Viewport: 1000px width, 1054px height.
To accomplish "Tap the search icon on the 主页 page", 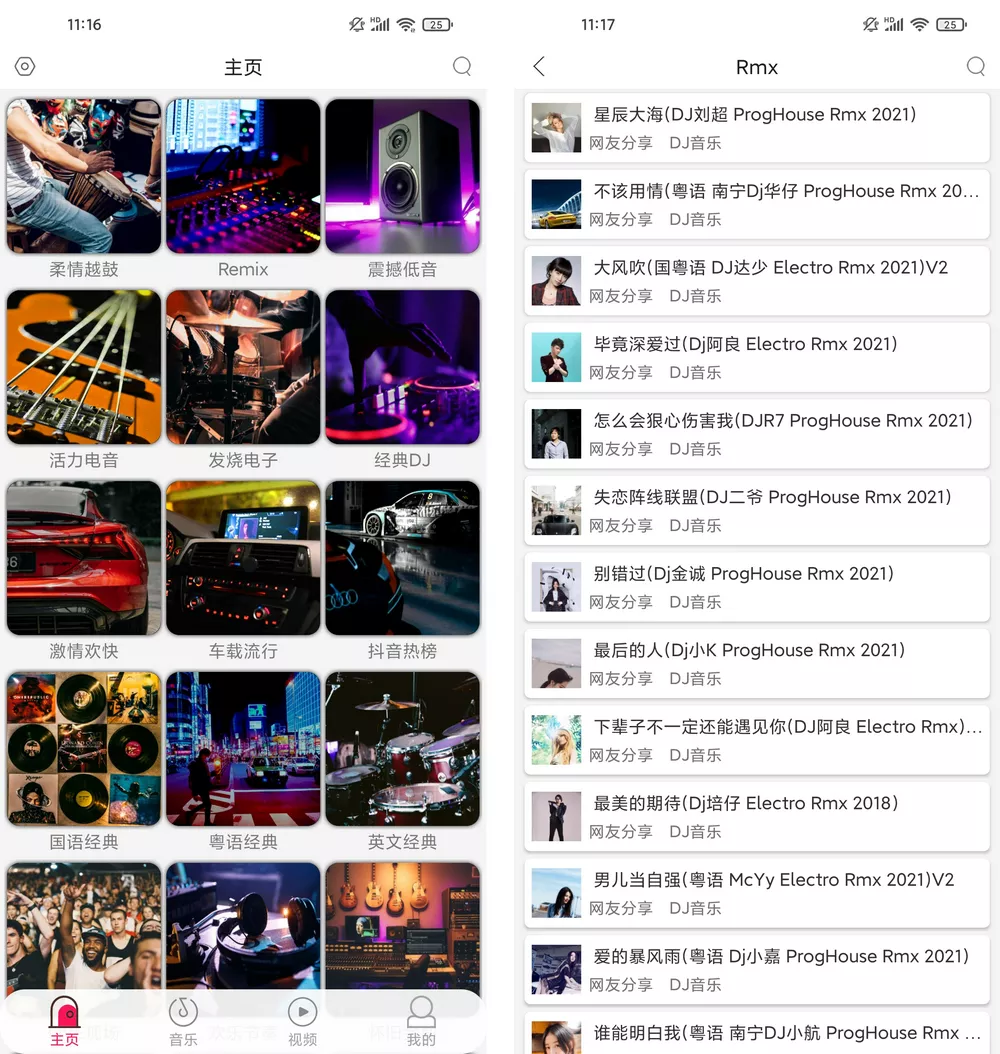I will click(x=462, y=66).
